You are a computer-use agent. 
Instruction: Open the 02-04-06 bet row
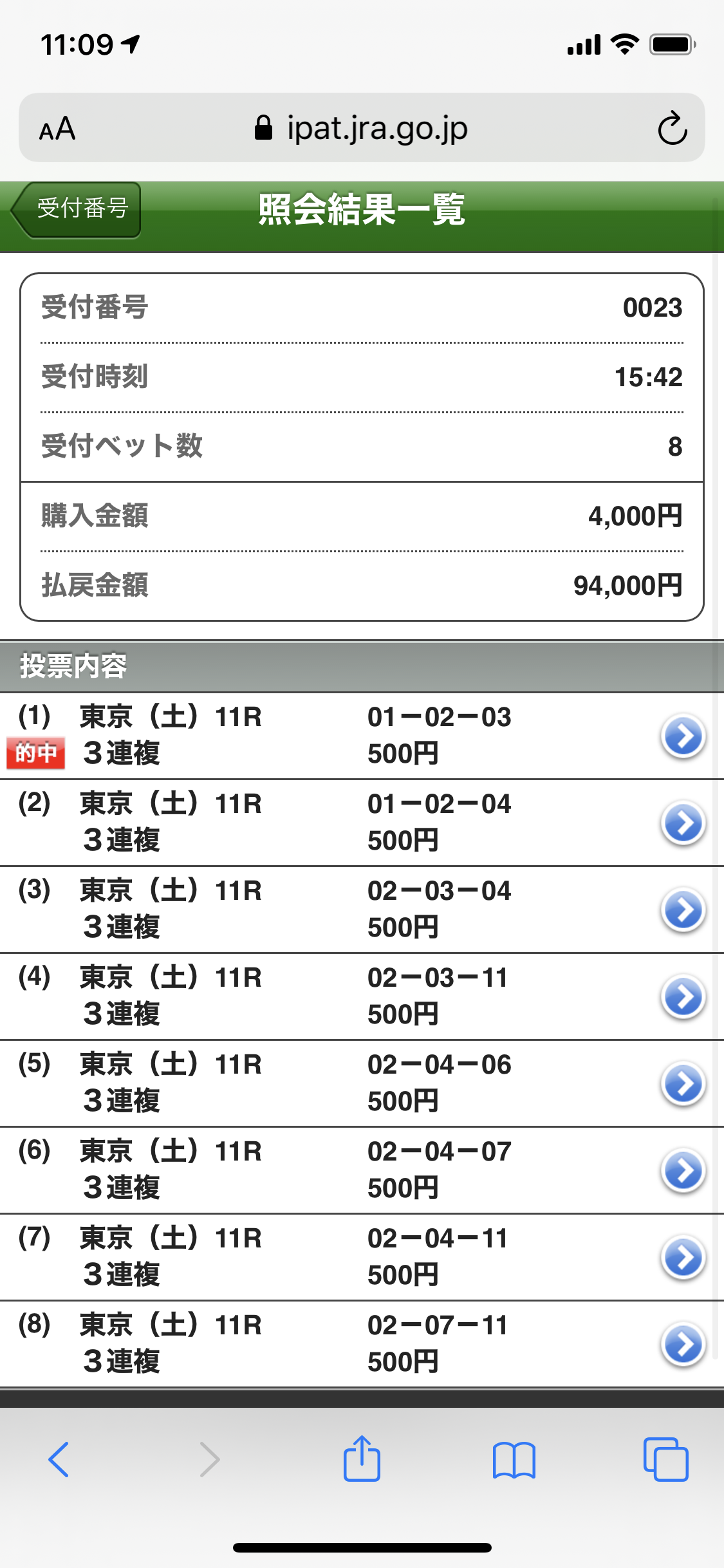(x=682, y=1083)
